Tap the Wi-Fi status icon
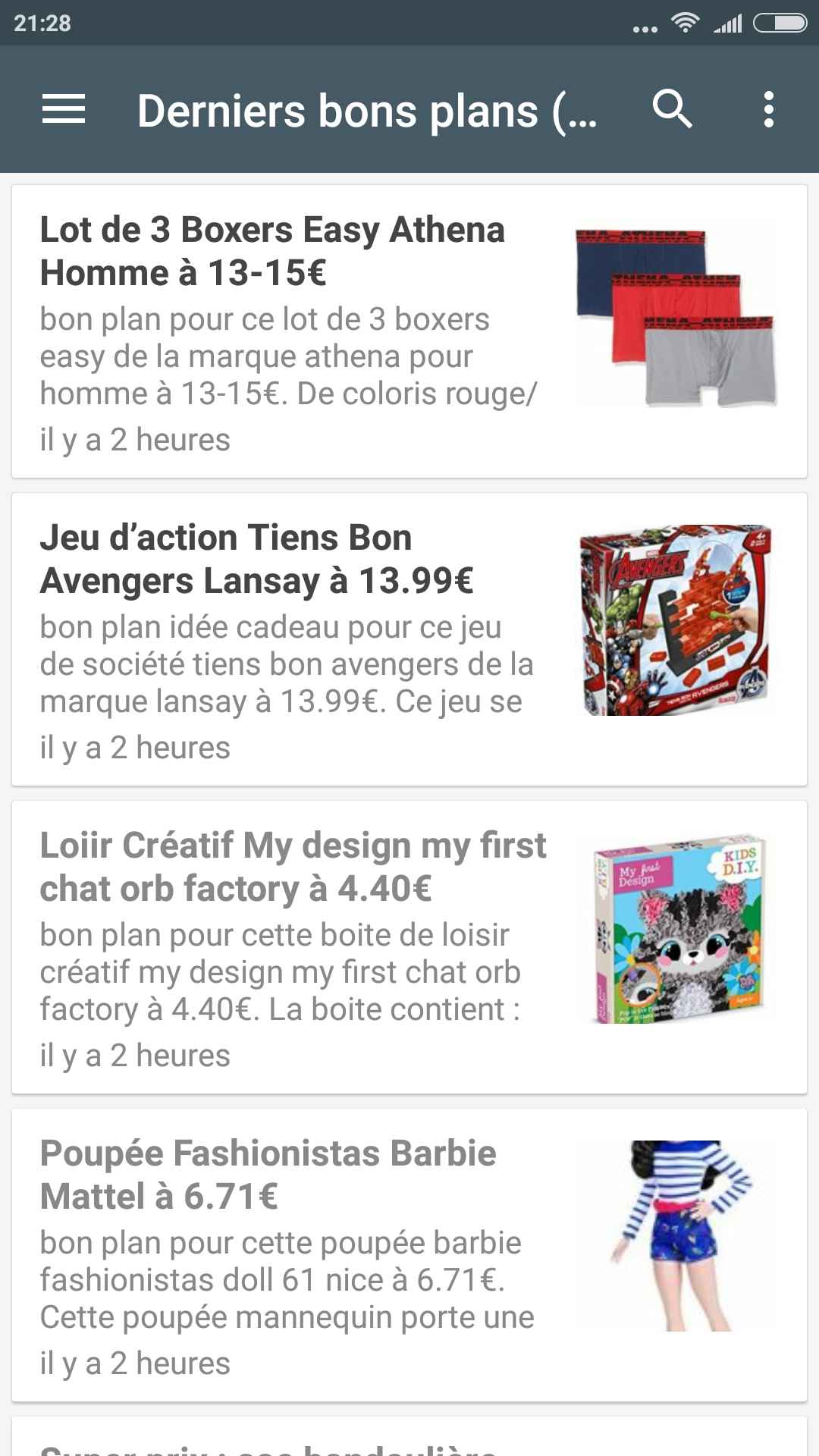819x1456 pixels. 683,25
